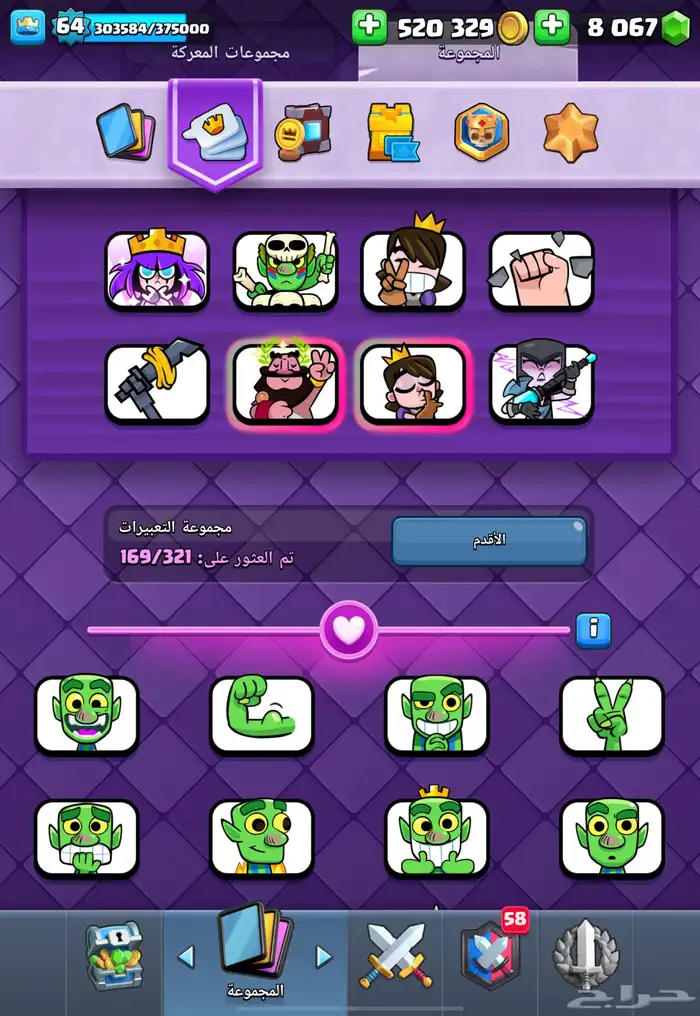Open the blue info button
The image size is (700, 1016).
(x=593, y=628)
